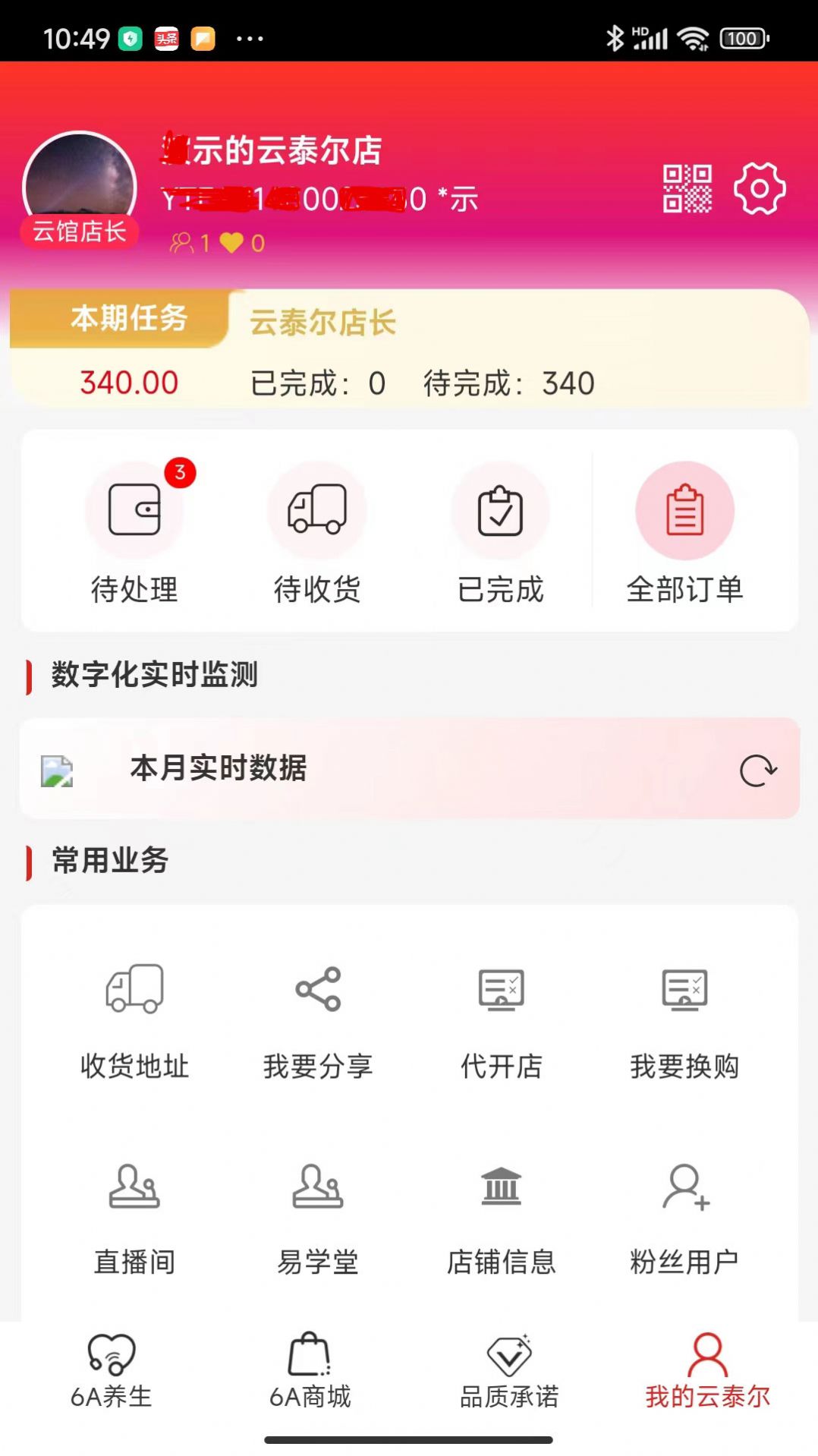This screenshot has width=818, height=1456.
Task: View 待收货 orders via truck icon
Action: (x=316, y=531)
